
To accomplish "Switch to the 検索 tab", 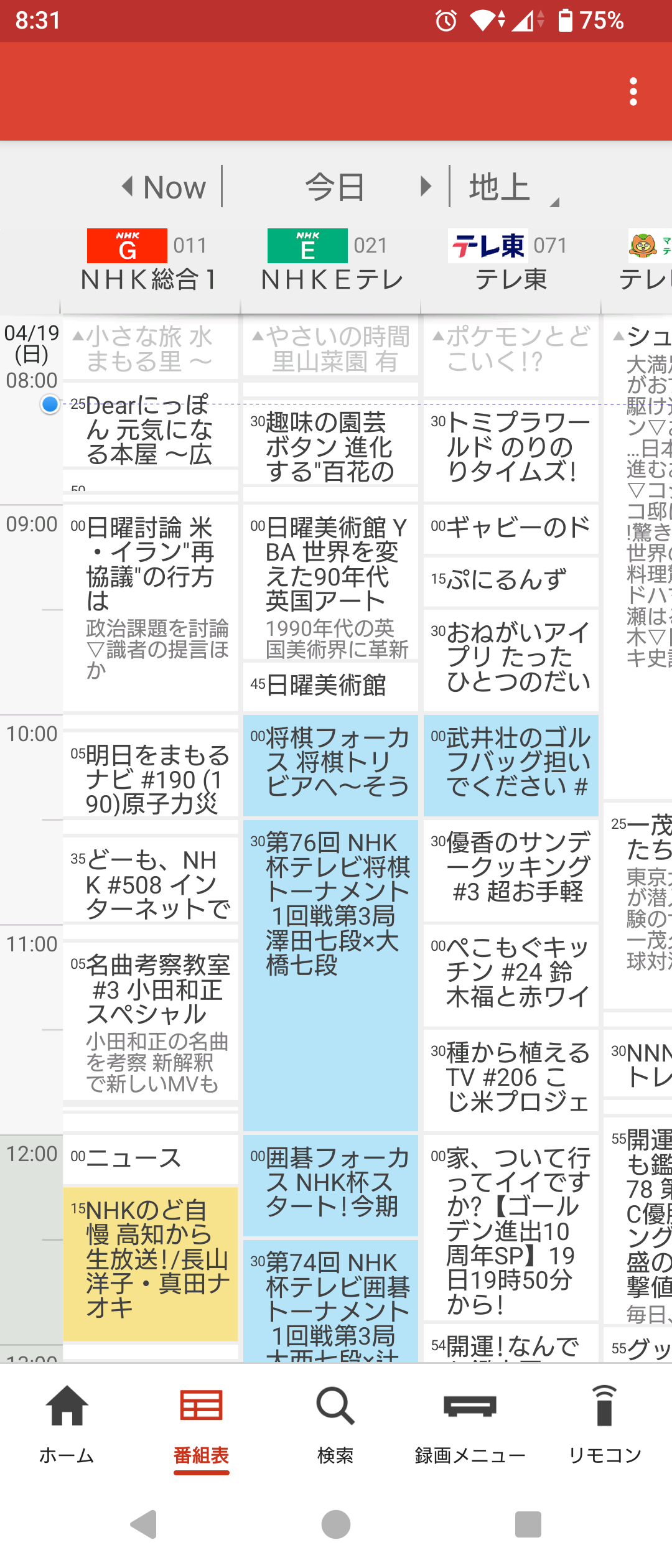I will tap(335, 1425).
